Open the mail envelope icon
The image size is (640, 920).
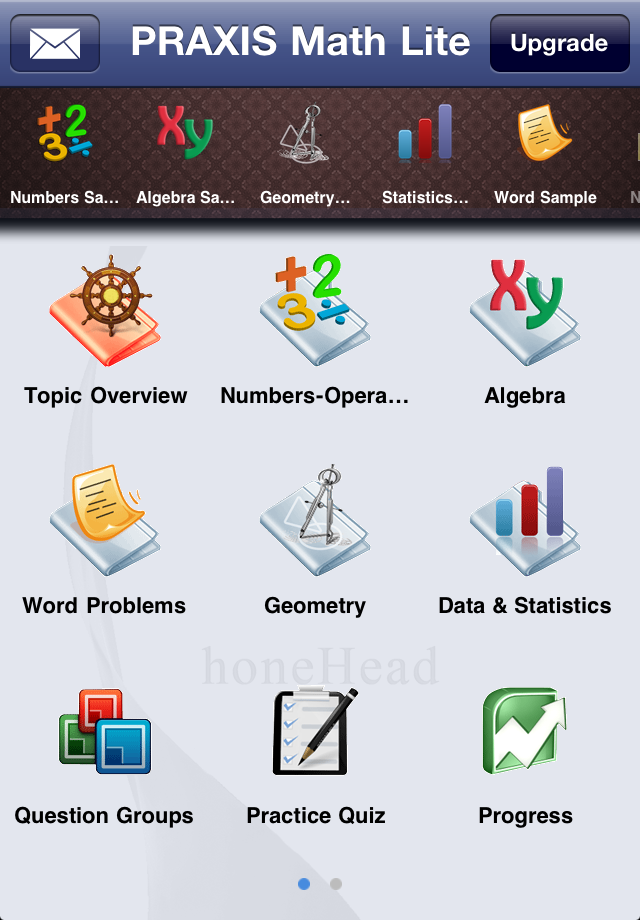pos(55,43)
